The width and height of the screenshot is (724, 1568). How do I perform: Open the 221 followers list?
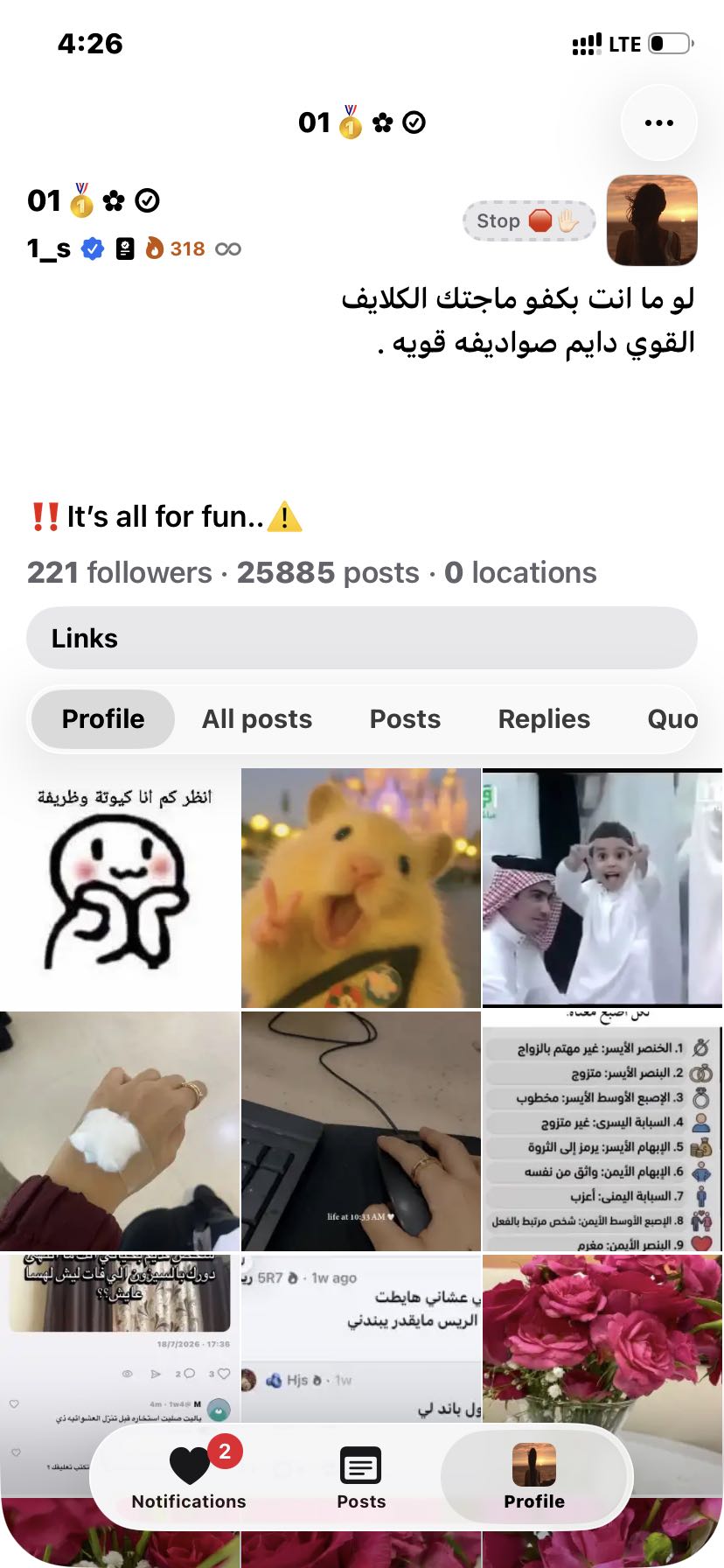point(120,572)
